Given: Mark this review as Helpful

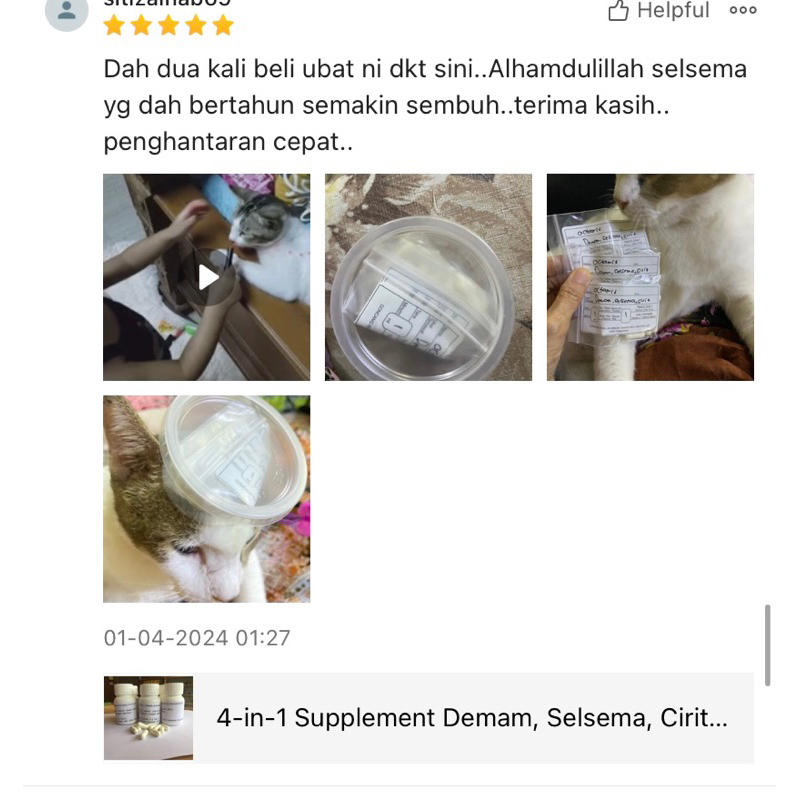Looking at the screenshot, I should click(x=658, y=11).
